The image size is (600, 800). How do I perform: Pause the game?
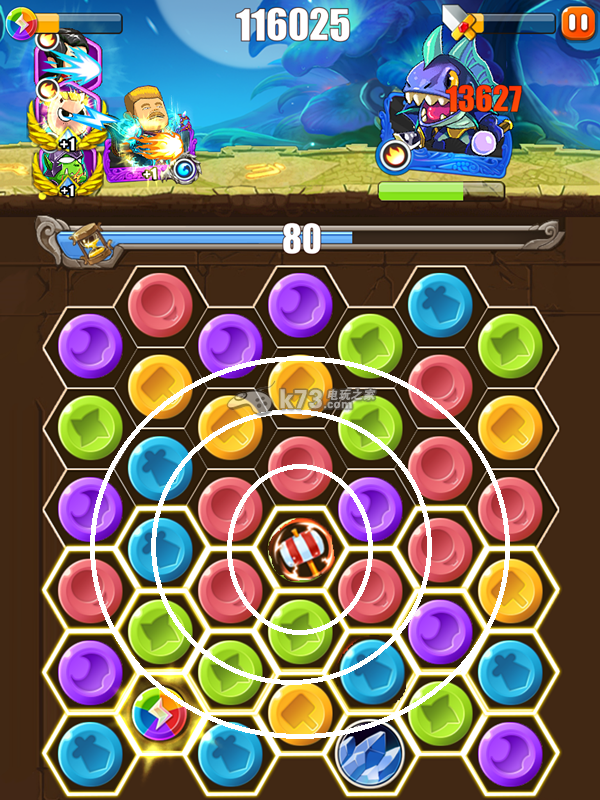576,22
